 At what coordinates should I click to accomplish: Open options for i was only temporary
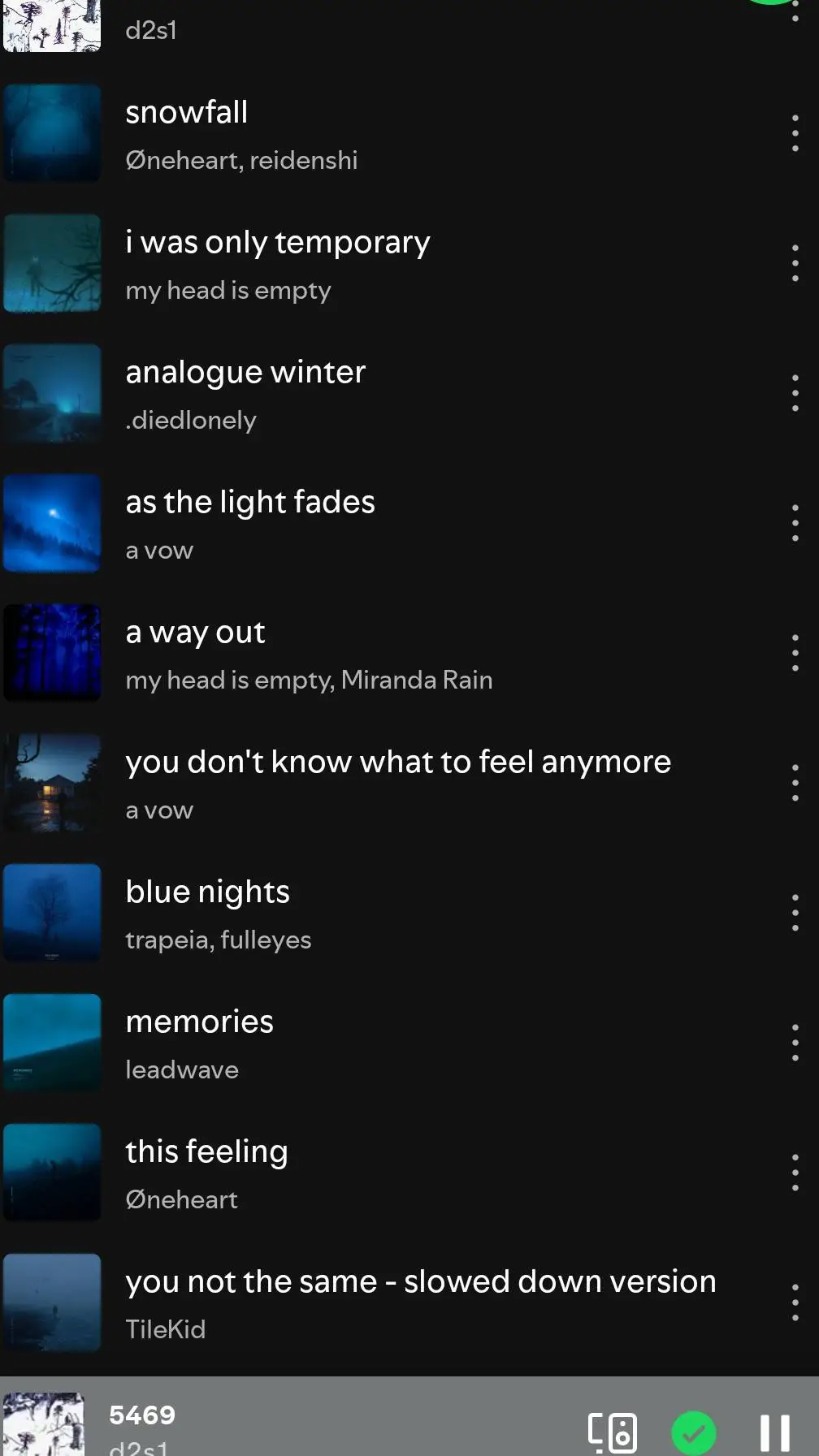click(x=795, y=263)
